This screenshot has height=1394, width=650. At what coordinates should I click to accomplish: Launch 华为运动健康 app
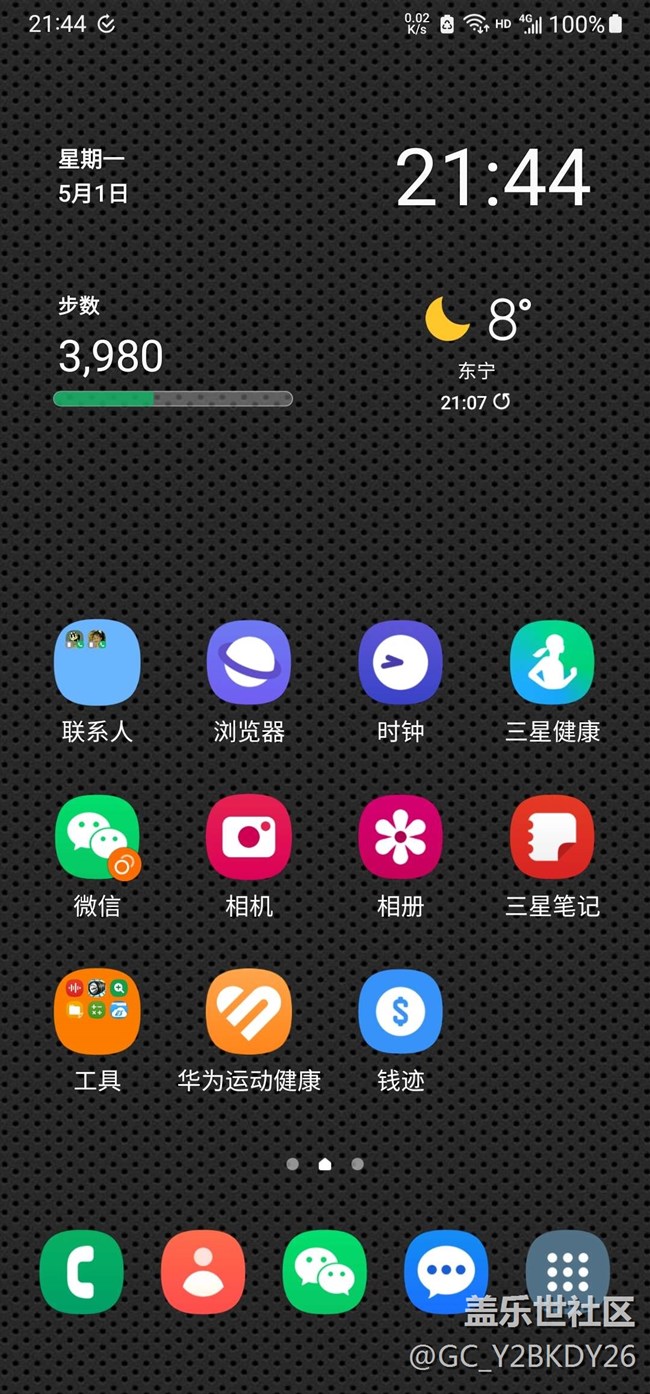point(249,1012)
